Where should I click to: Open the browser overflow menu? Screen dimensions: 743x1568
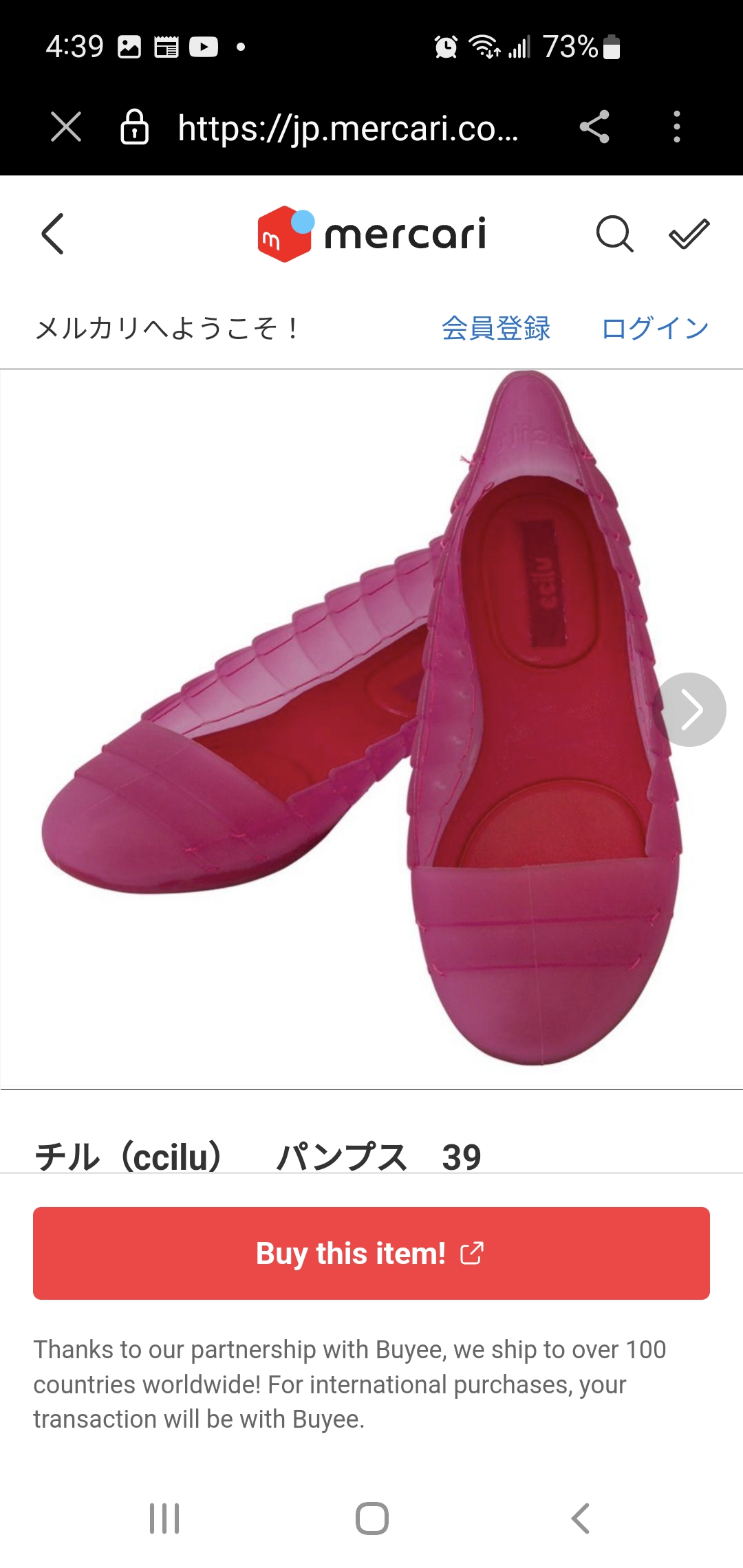677,127
